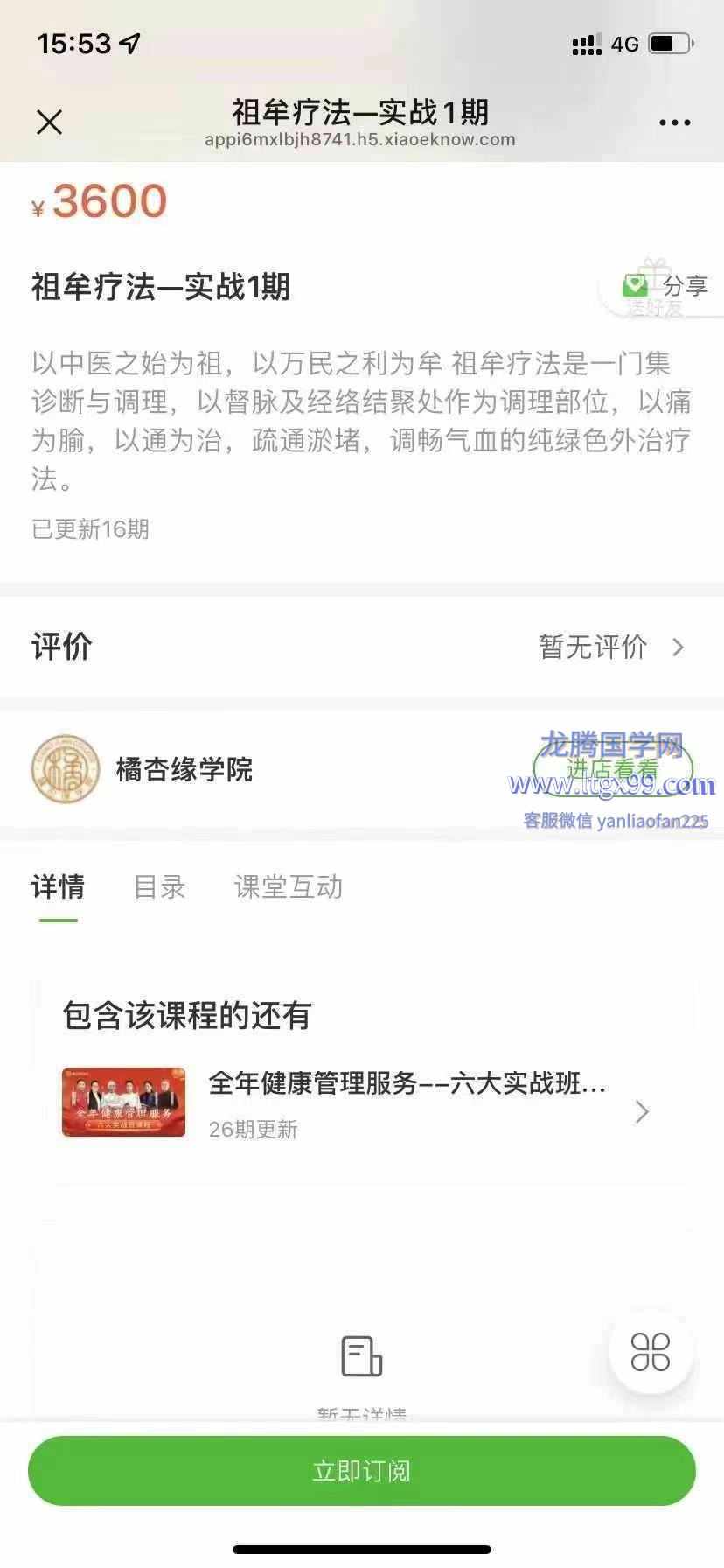724x1568 pixels.
Task: Switch to the 课堂互动 tab
Action: 288,887
